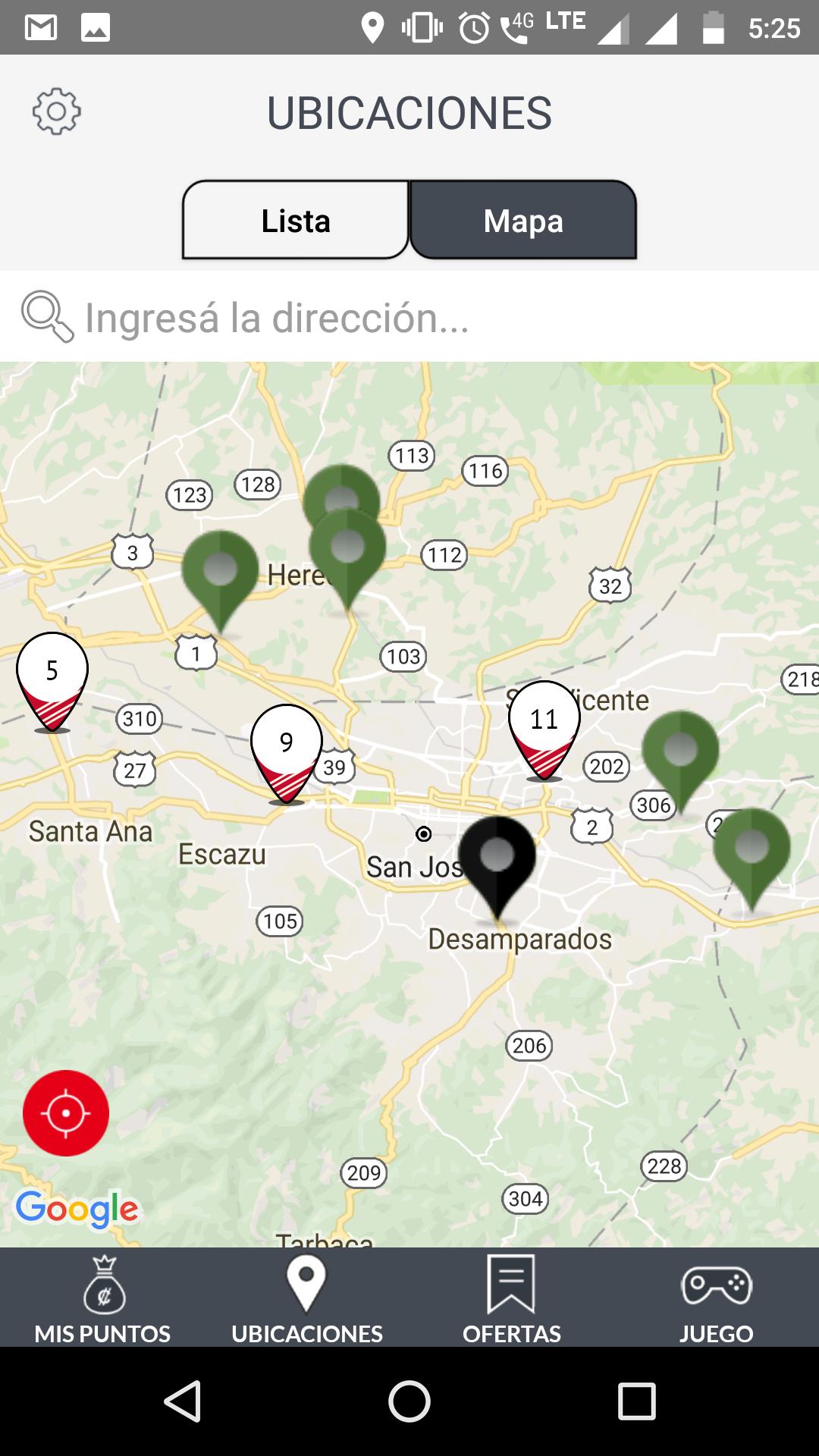Select the Mapa view tab
The height and width of the screenshot is (1456, 819).
pos(523,221)
